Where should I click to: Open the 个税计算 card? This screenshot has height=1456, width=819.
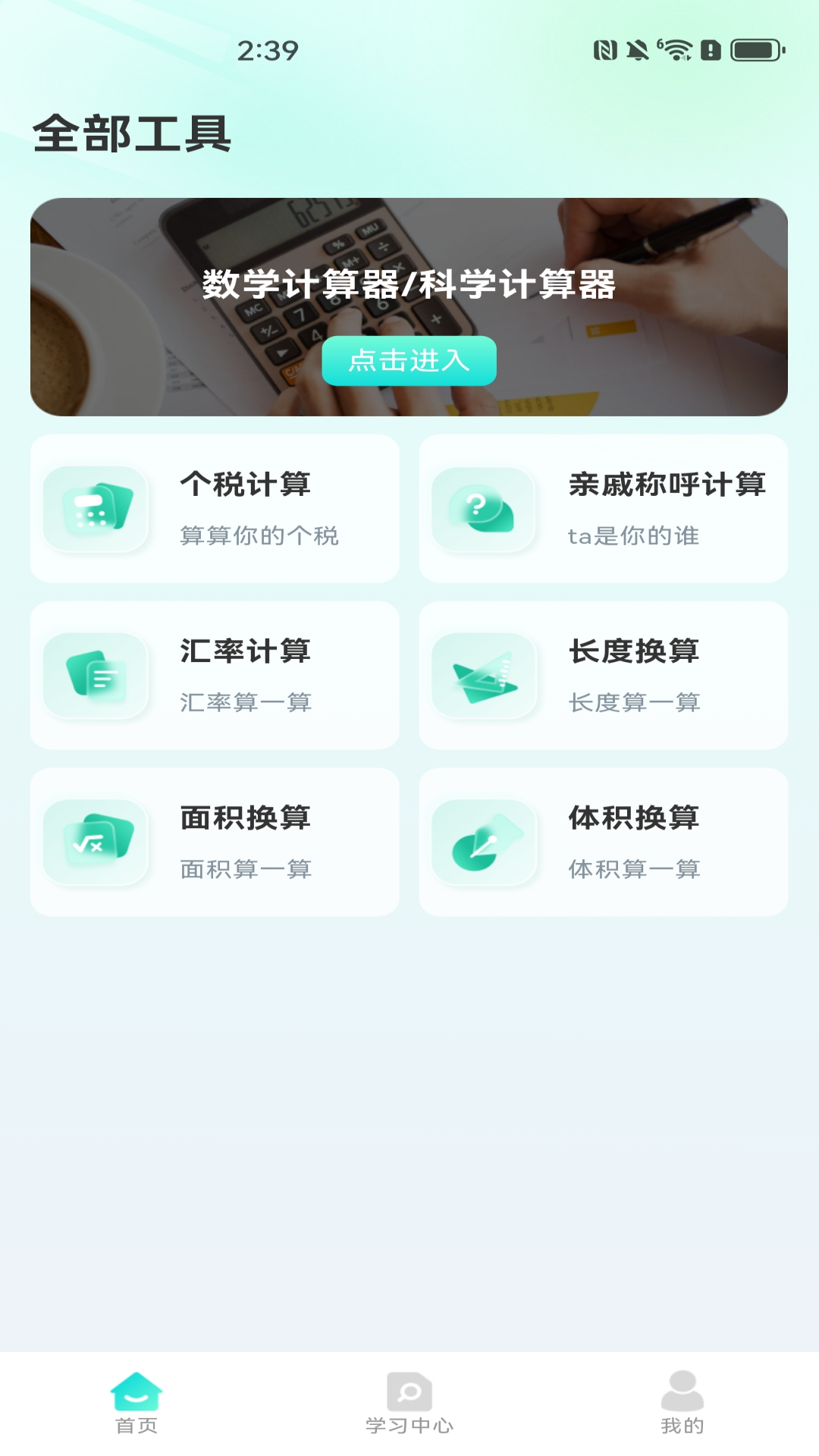pos(215,509)
